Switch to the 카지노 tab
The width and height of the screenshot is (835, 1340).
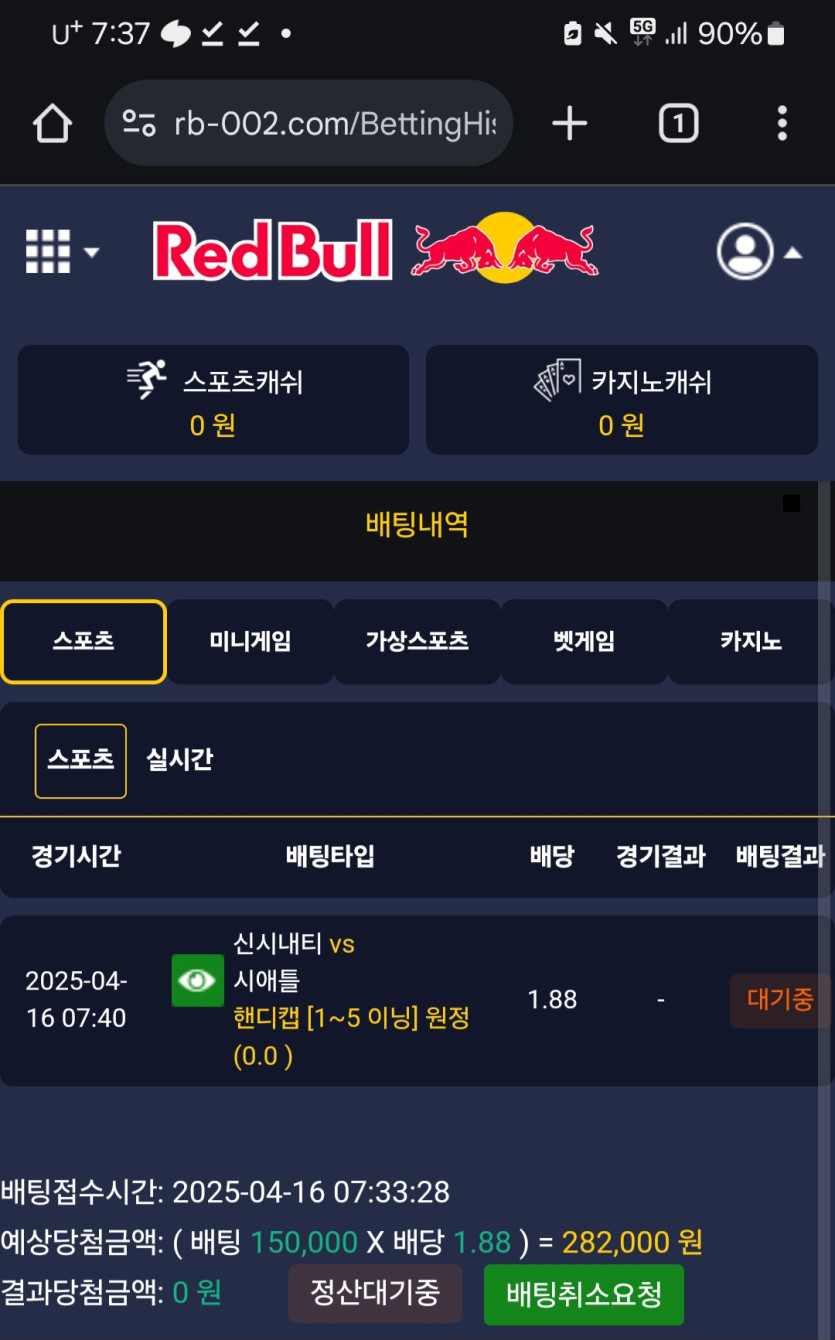click(x=750, y=642)
